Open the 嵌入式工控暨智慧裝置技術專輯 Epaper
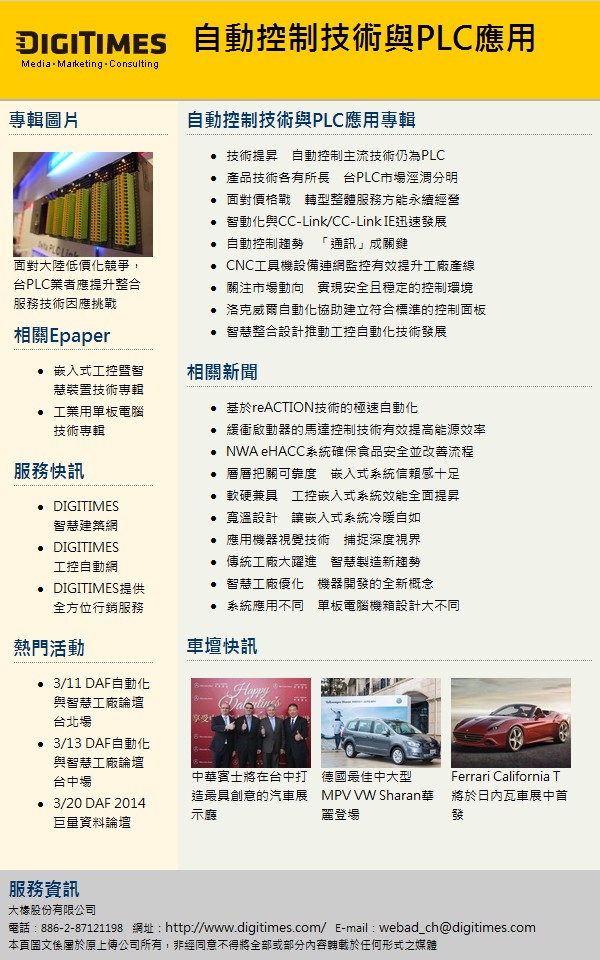 tap(98, 380)
